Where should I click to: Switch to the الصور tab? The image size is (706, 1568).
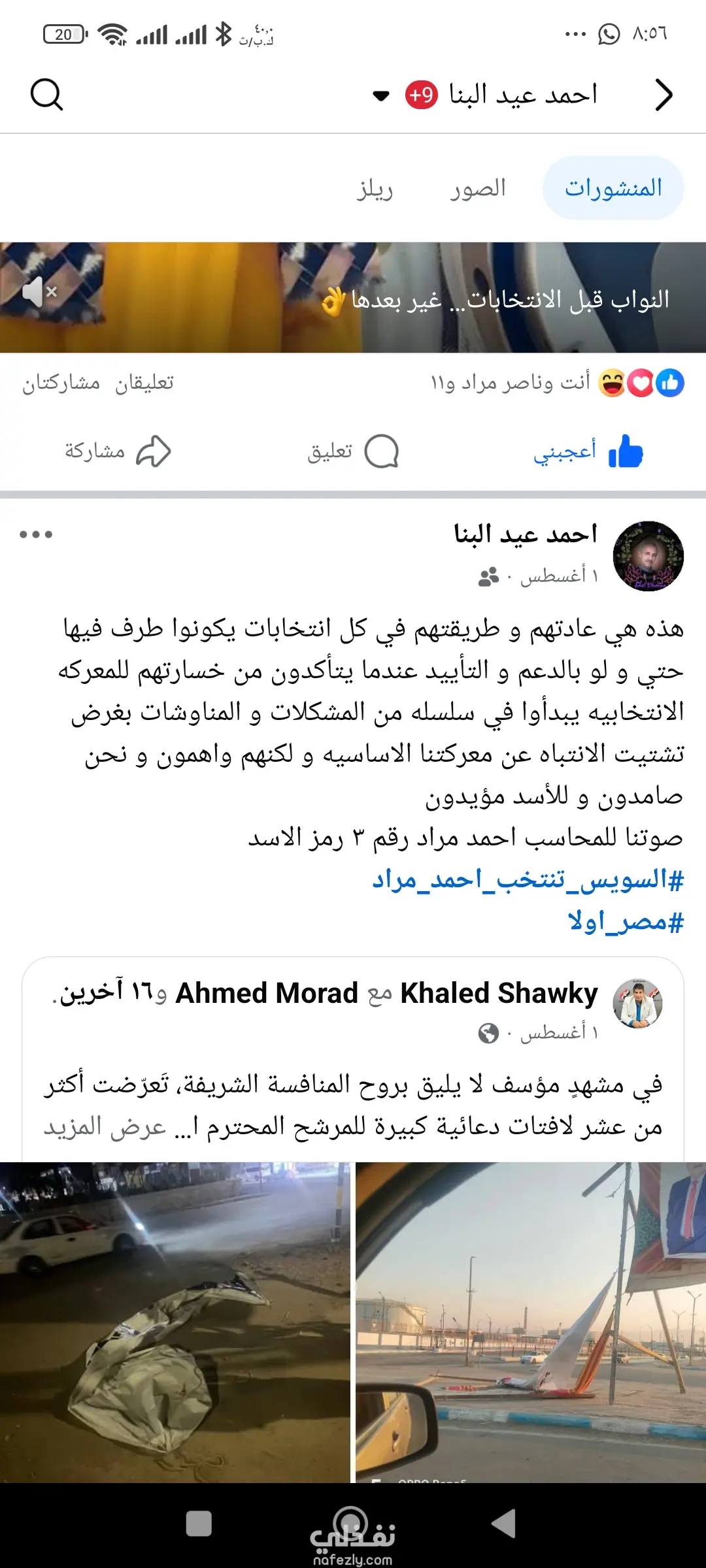click(478, 189)
